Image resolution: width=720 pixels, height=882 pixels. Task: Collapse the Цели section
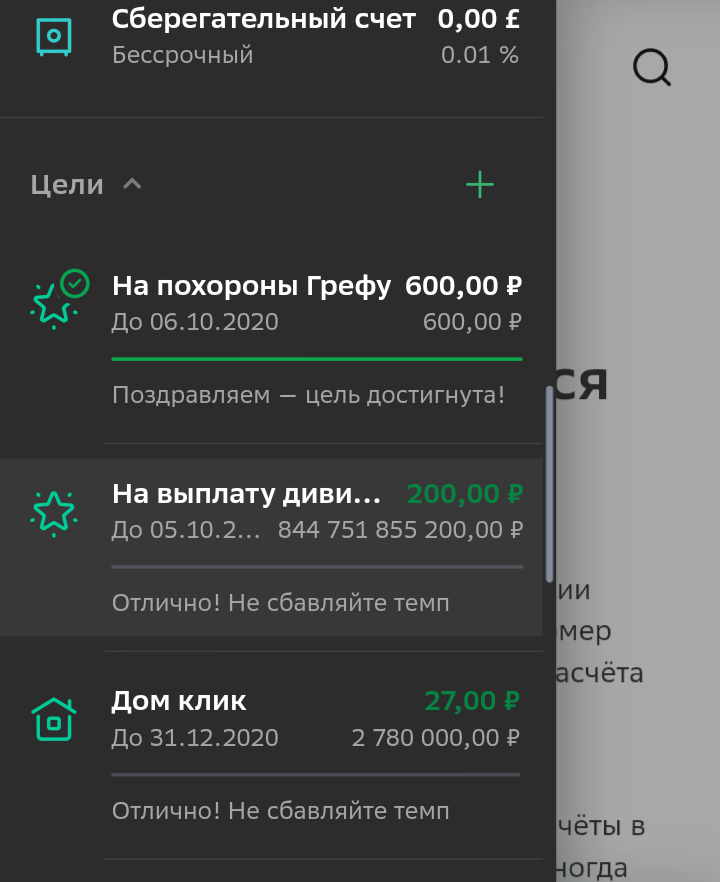[86, 184]
